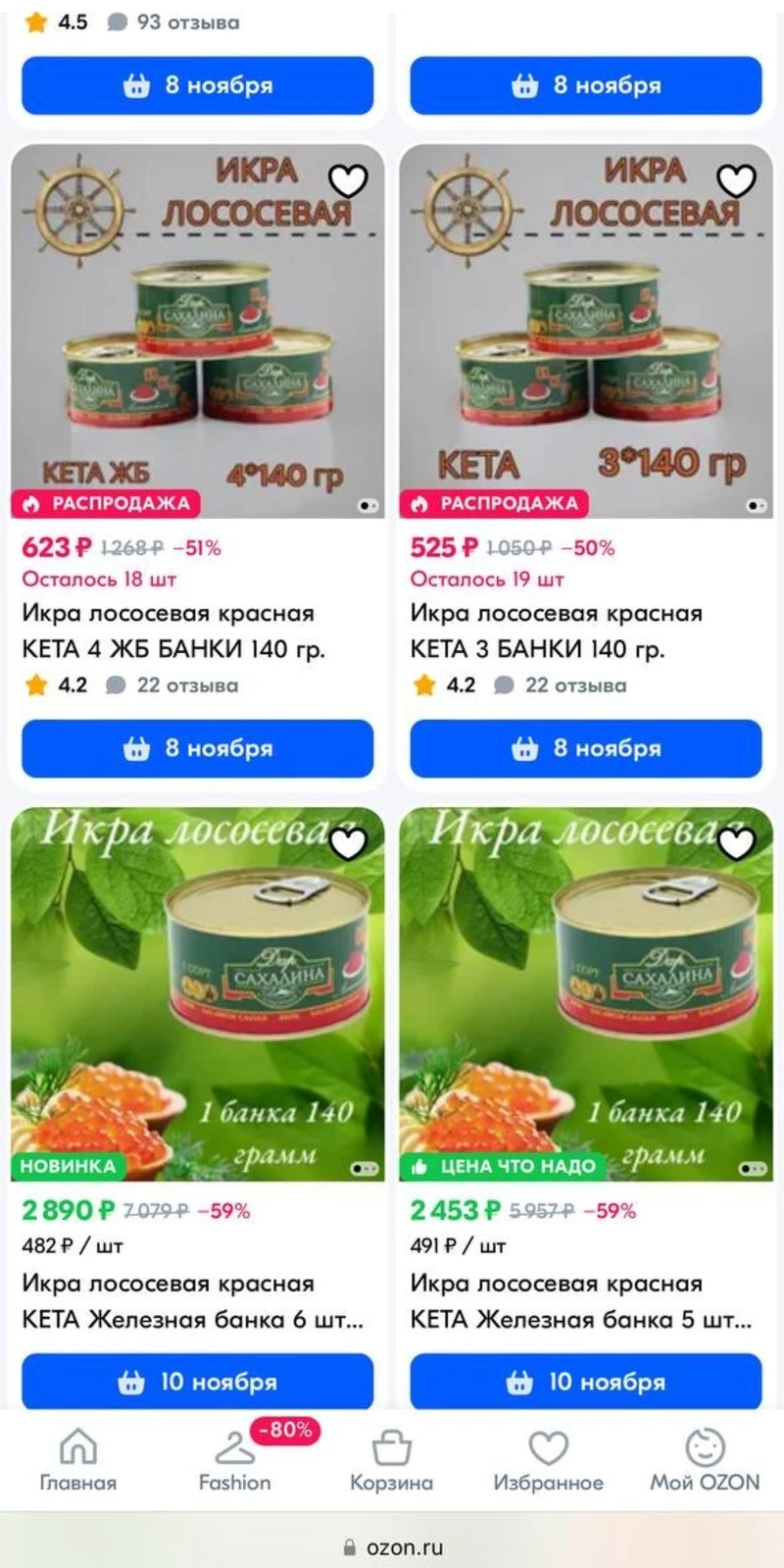Add KETA 3 БАНКИ 140 гр. to cart
The height and width of the screenshot is (1568, 784).
click(x=586, y=748)
